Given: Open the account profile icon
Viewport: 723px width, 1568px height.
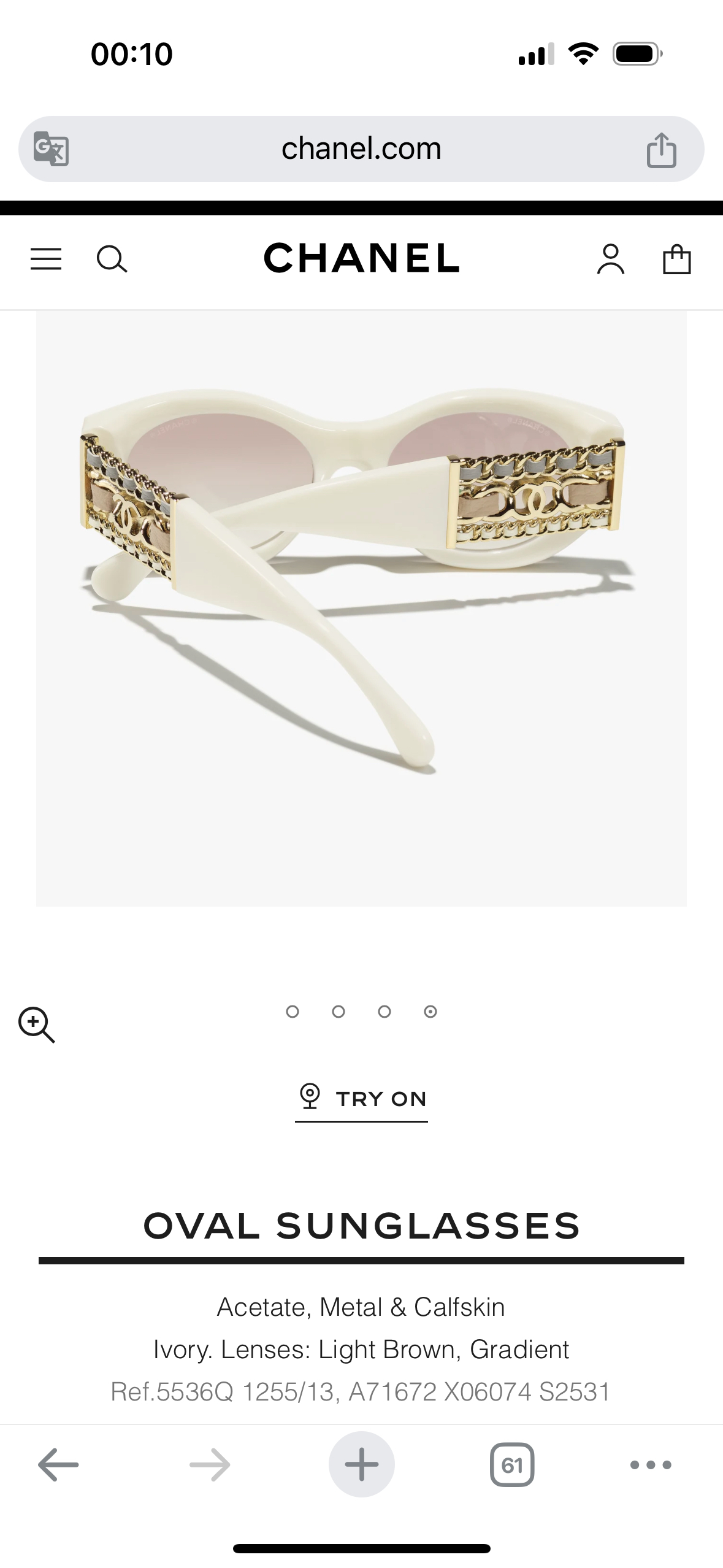Looking at the screenshot, I should 610,259.
